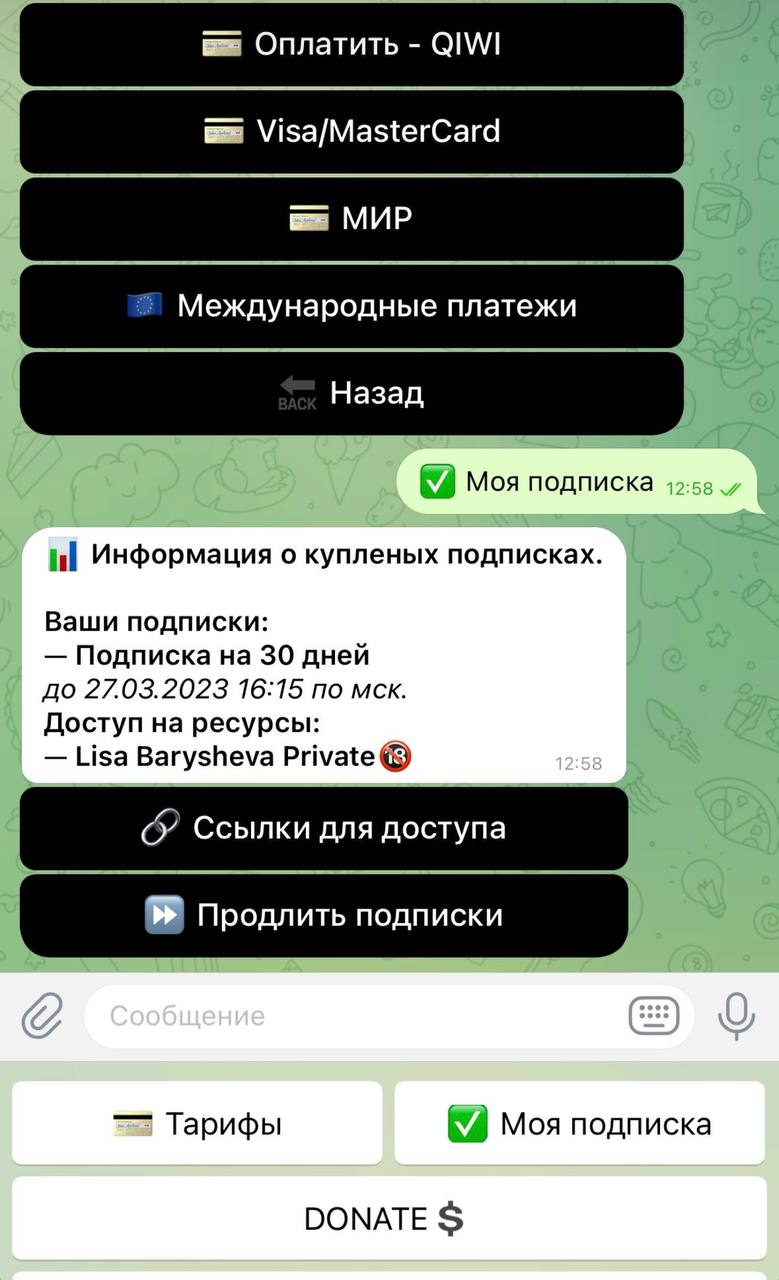
Task: Open Ссылки для доступа
Action: click(324, 828)
